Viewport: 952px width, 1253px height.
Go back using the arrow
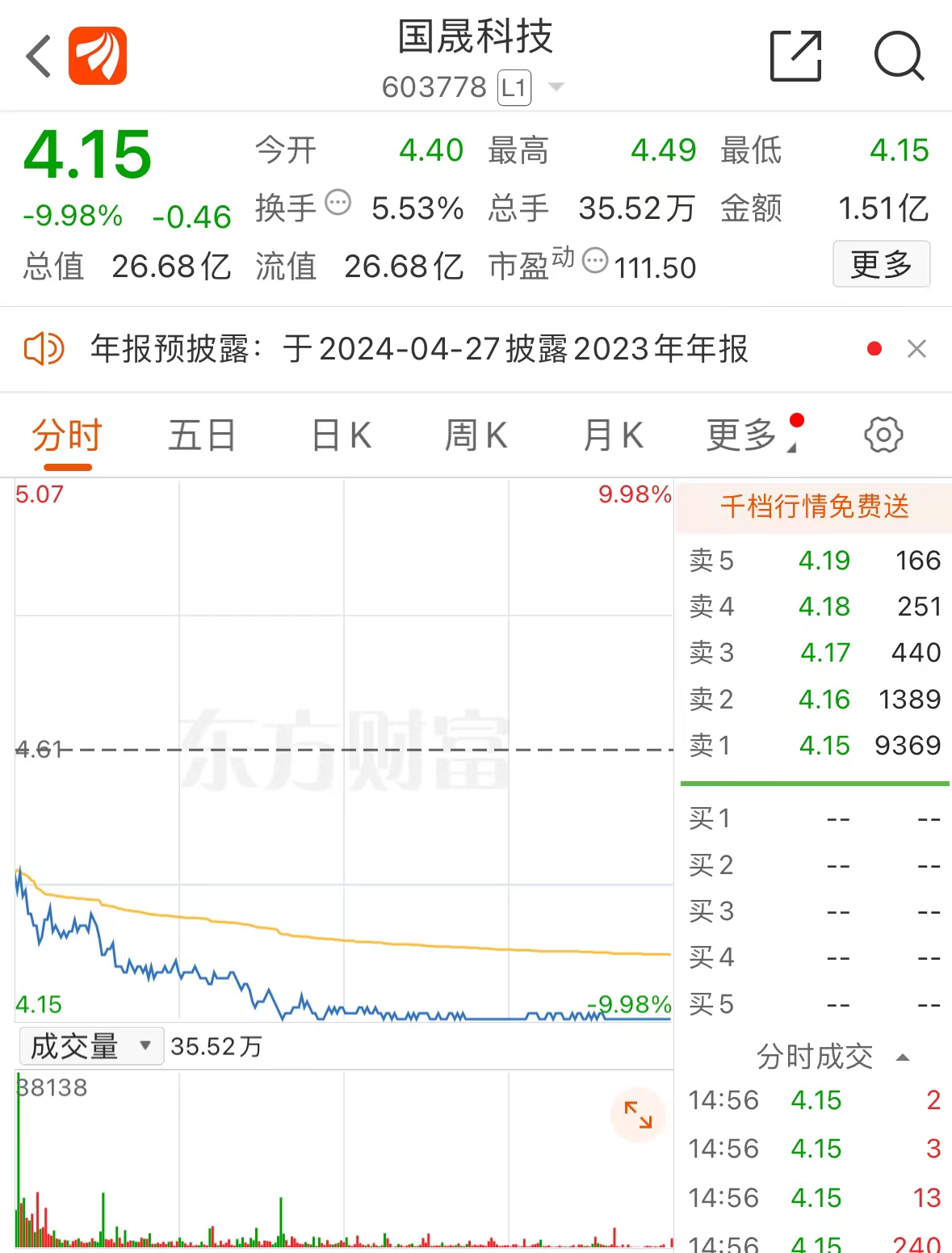38,57
